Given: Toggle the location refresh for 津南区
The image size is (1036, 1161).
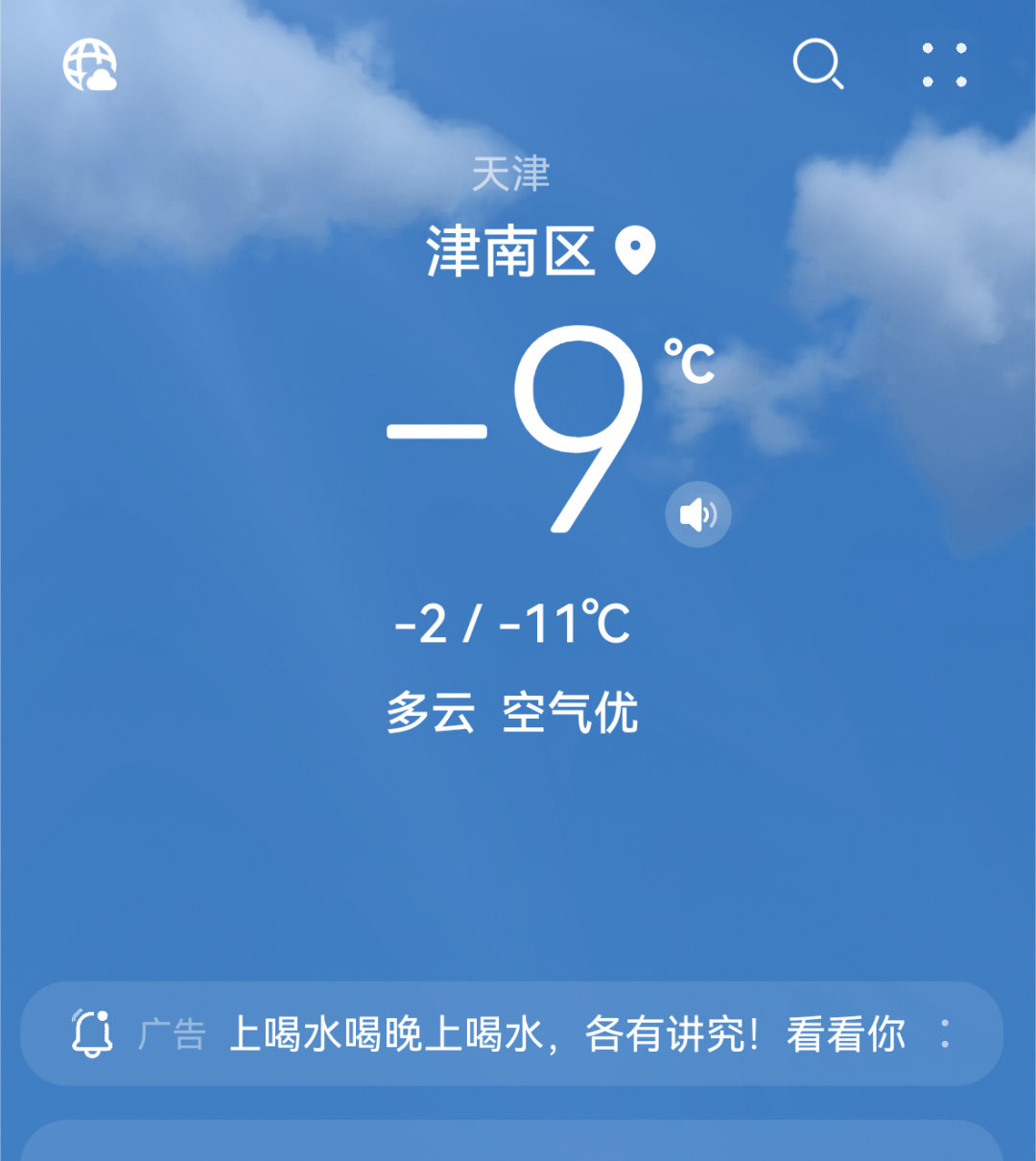Looking at the screenshot, I should point(635,251).
